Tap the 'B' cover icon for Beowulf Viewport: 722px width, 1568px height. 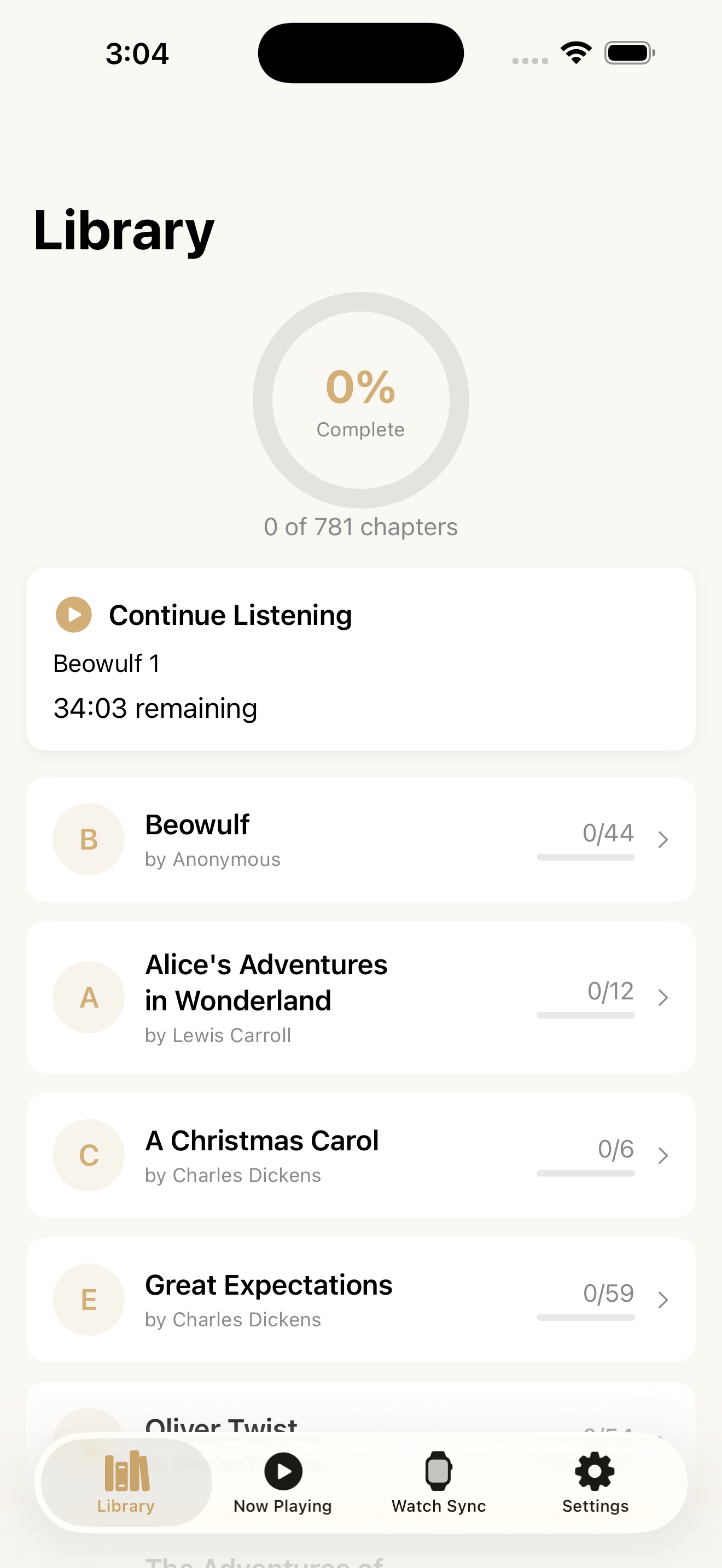coord(88,839)
